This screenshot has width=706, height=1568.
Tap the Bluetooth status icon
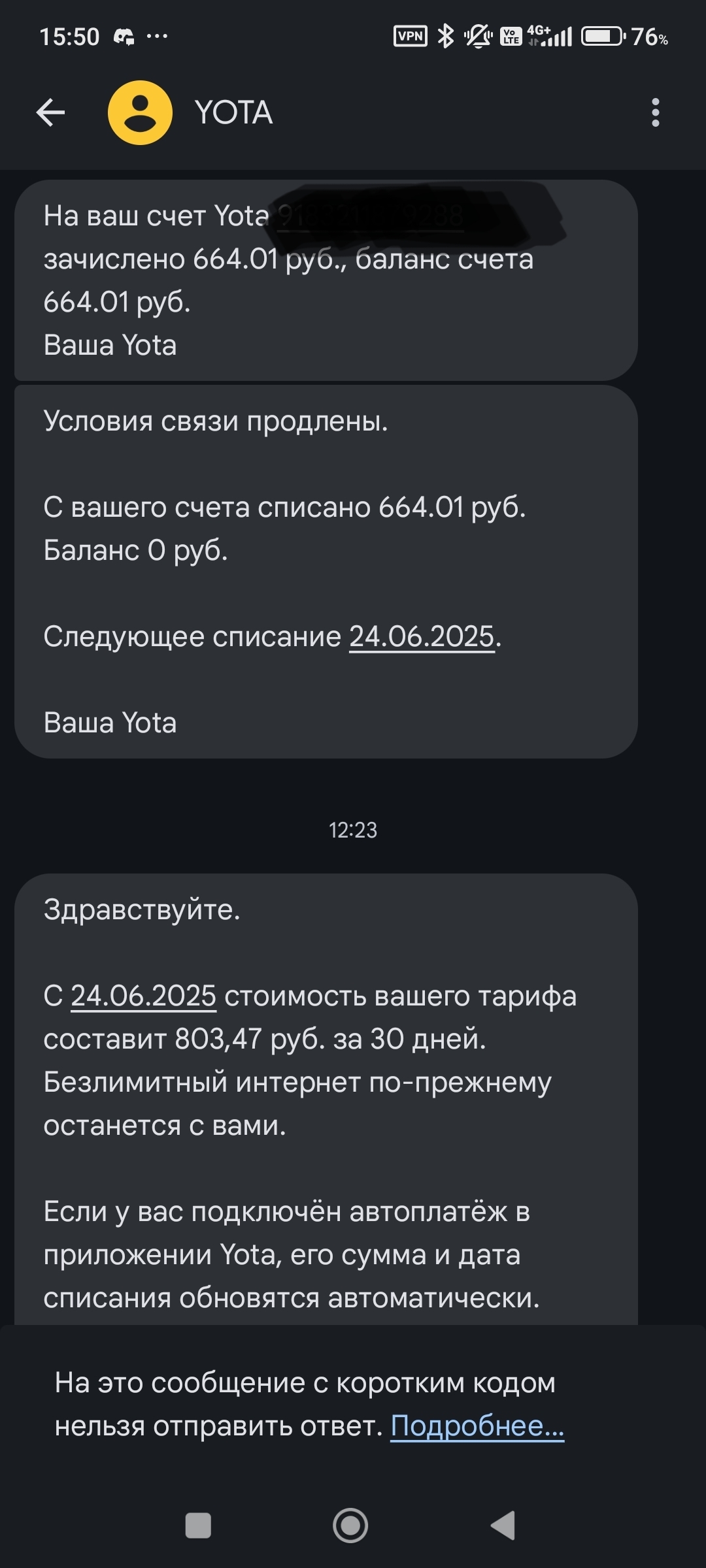pos(446,37)
